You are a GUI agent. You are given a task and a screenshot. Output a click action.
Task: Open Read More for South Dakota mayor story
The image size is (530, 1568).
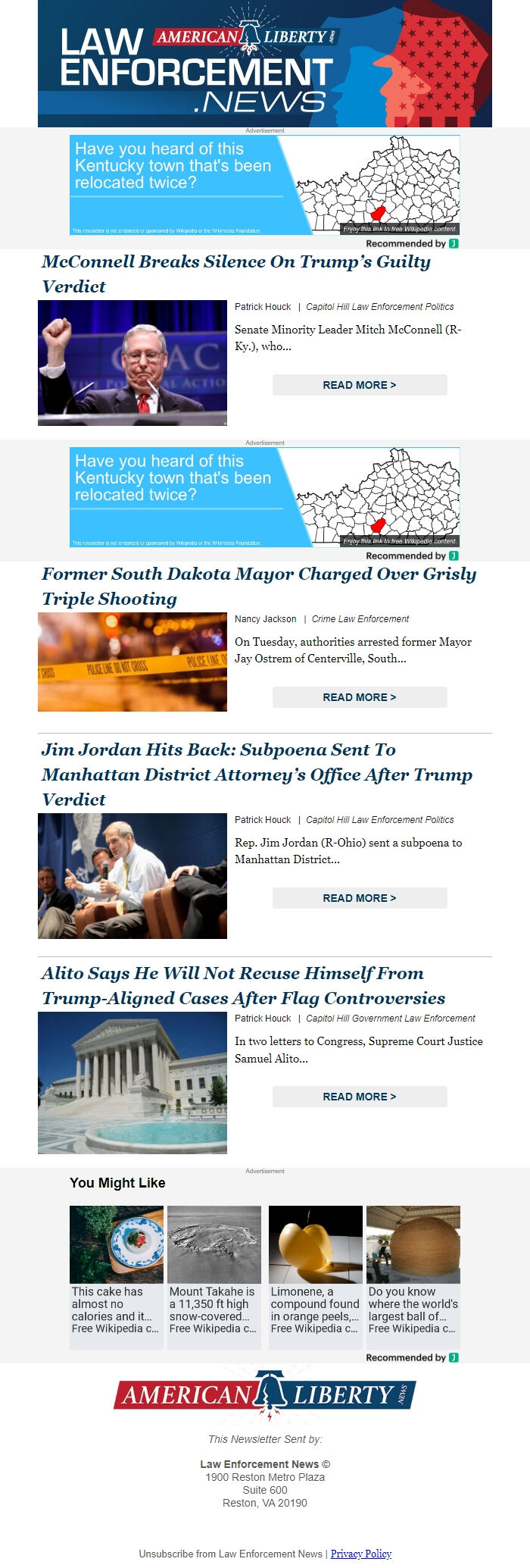(360, 697)
